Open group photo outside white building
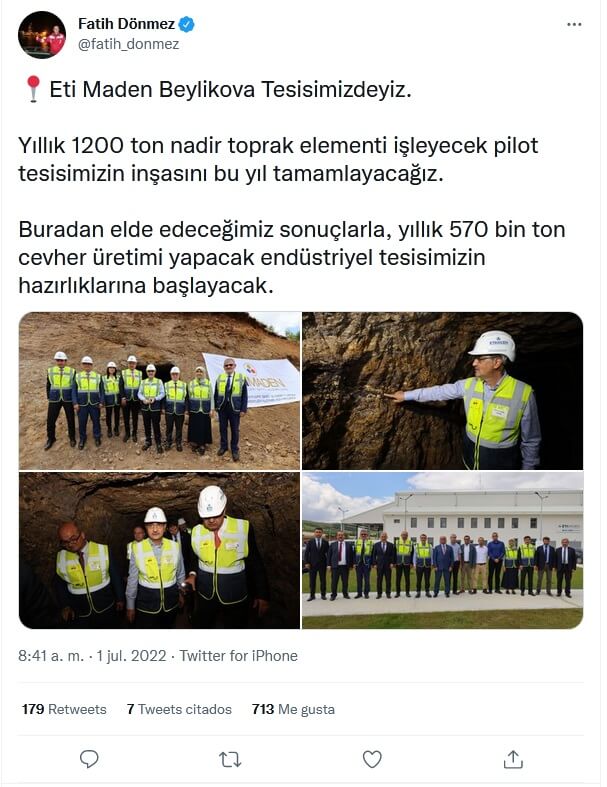Viewport: 607px width, 787px height. click(x=442, y=550)
